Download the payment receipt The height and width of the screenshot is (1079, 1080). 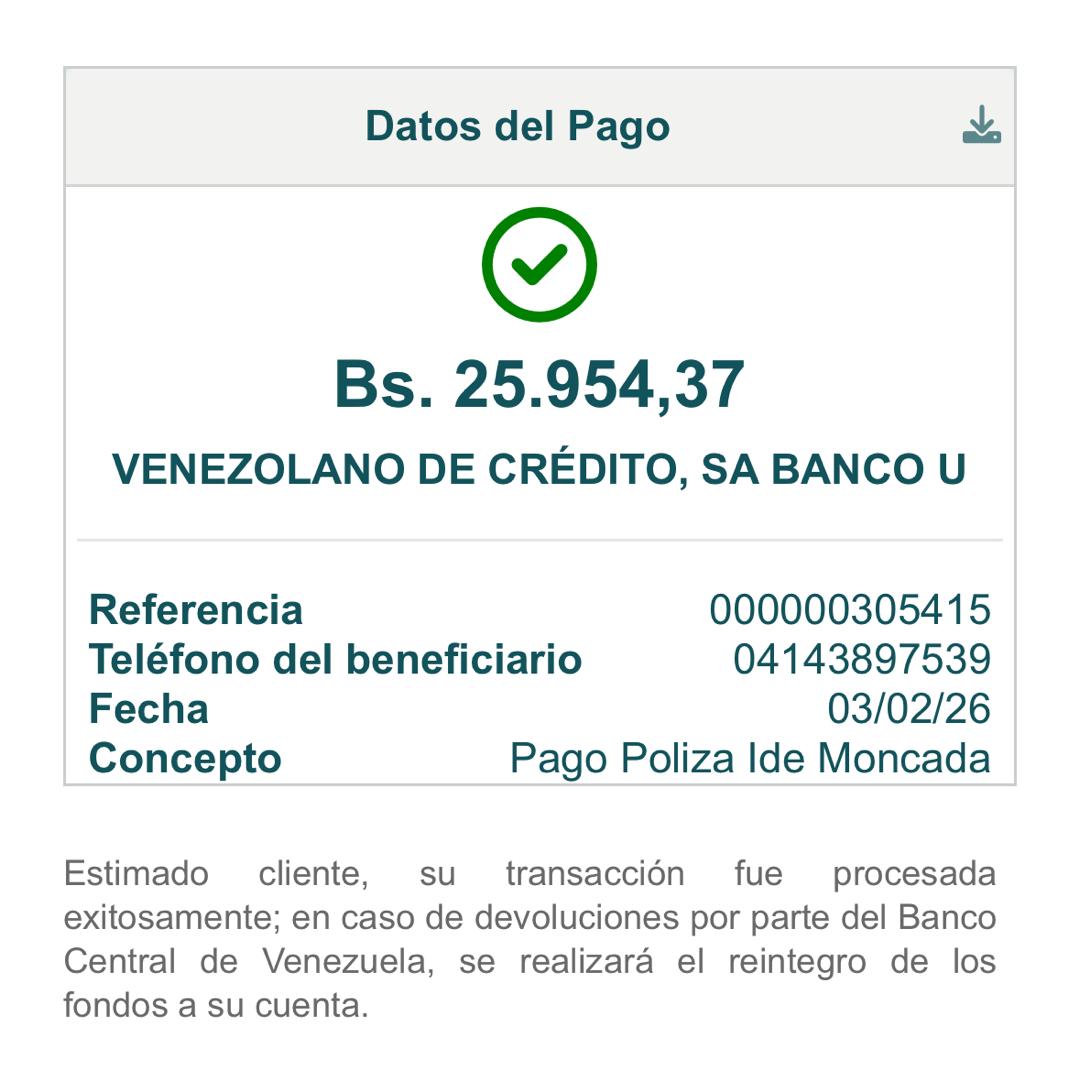981,126
